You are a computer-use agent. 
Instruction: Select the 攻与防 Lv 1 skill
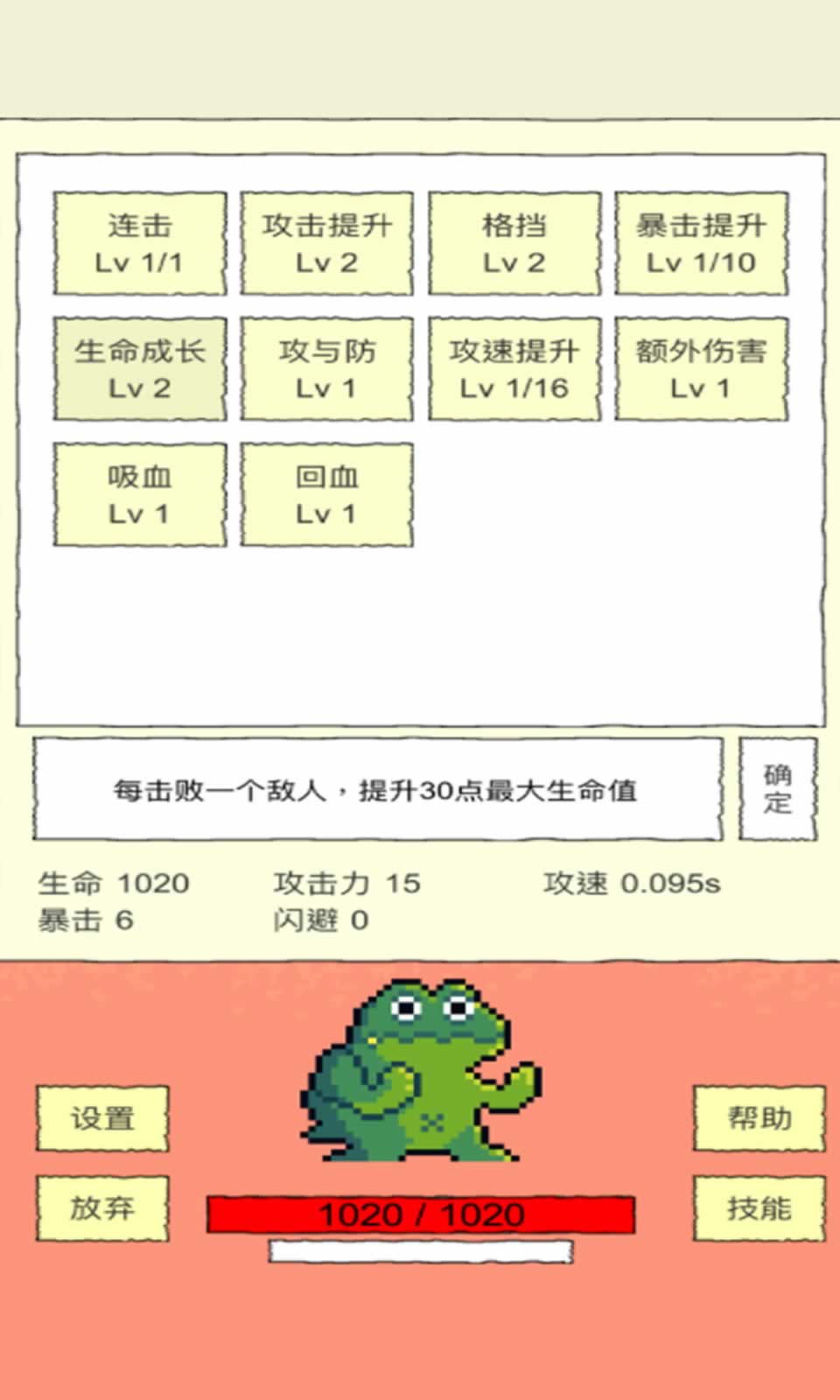click(x=326, y=369)
